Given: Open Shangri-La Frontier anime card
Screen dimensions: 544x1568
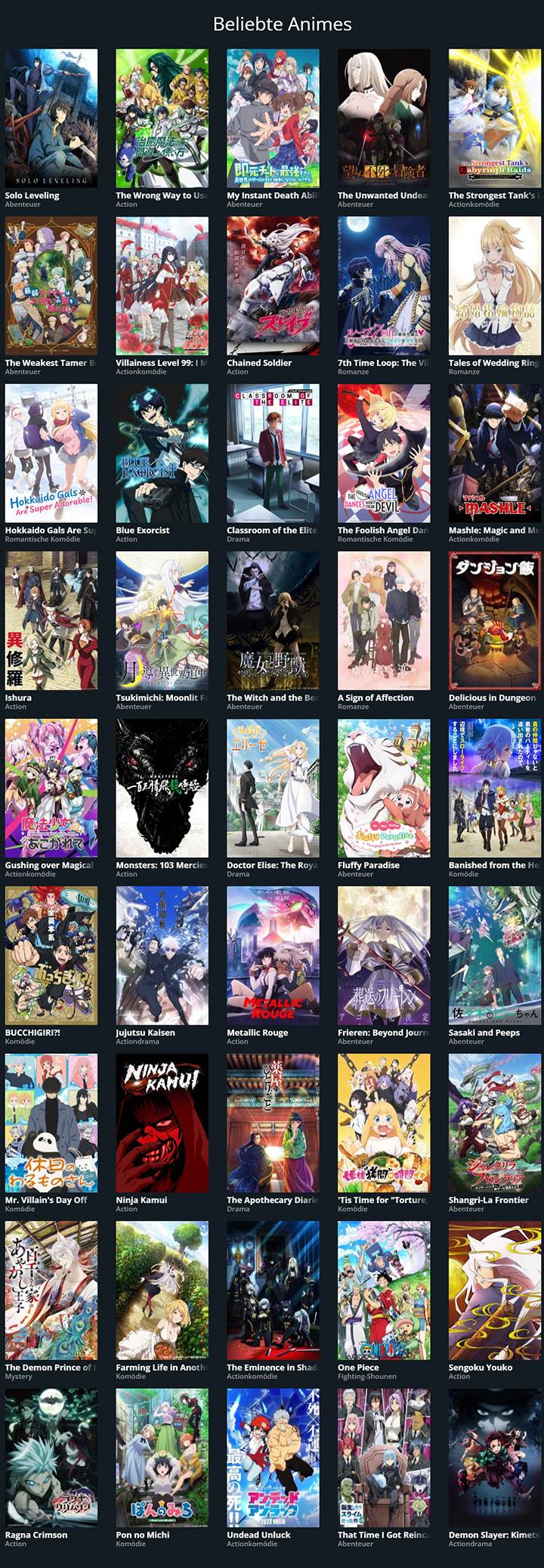Looking at the screenshot, I should coord(494,1123).
